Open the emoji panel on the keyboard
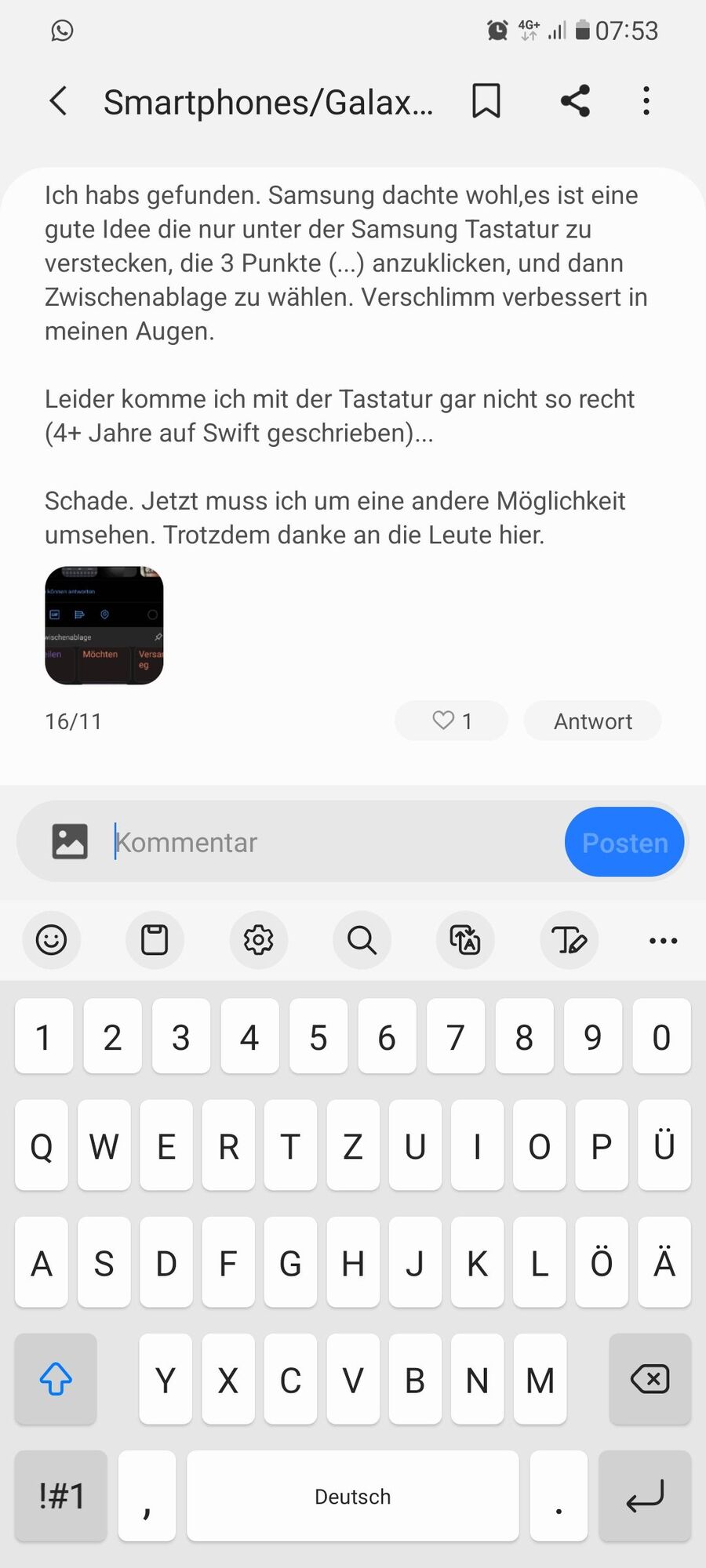The image size is (706, 1568). pos(50,941)
